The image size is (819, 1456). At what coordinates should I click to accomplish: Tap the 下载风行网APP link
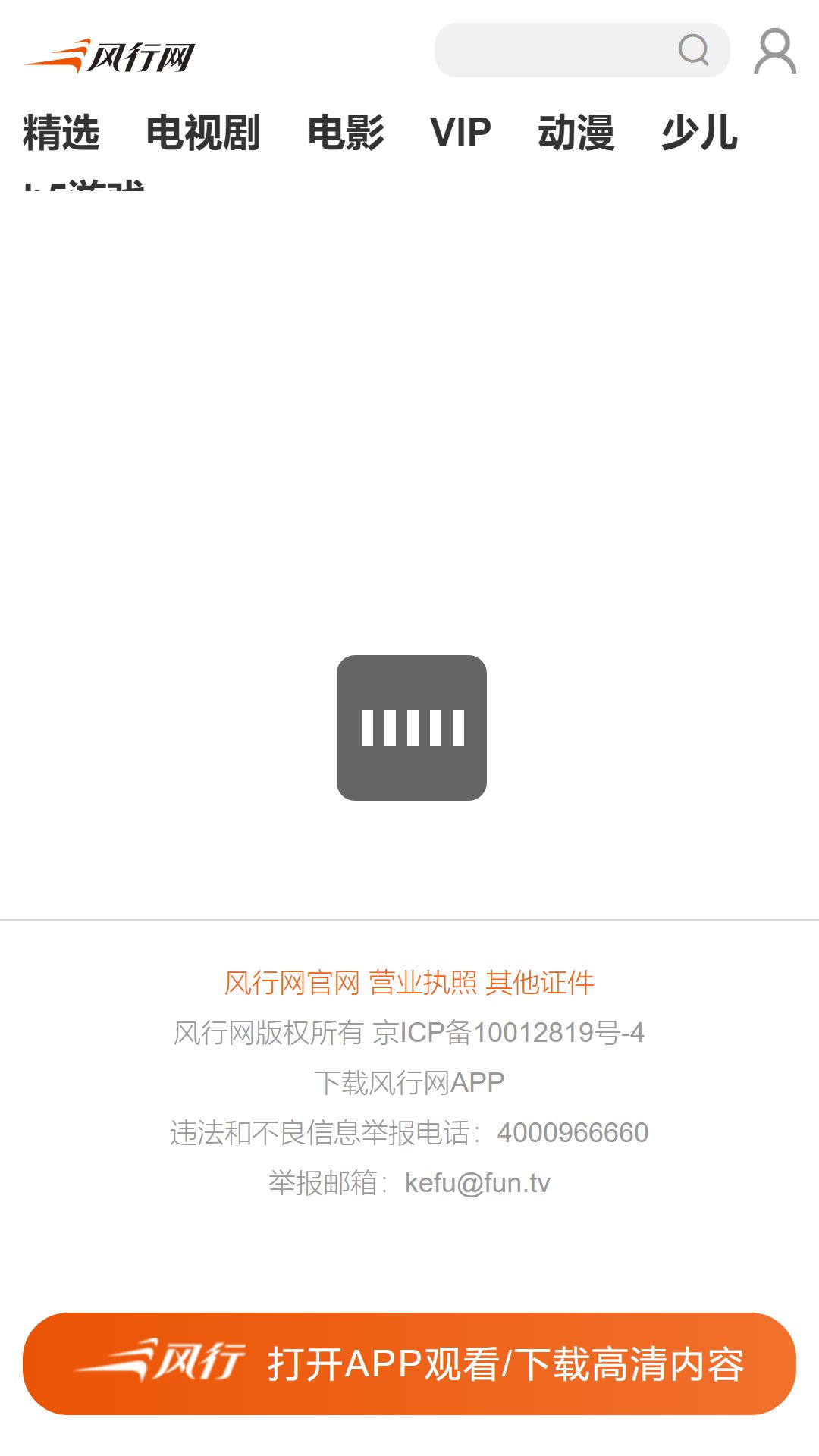pyautogui.click(x=409, y=1082)
